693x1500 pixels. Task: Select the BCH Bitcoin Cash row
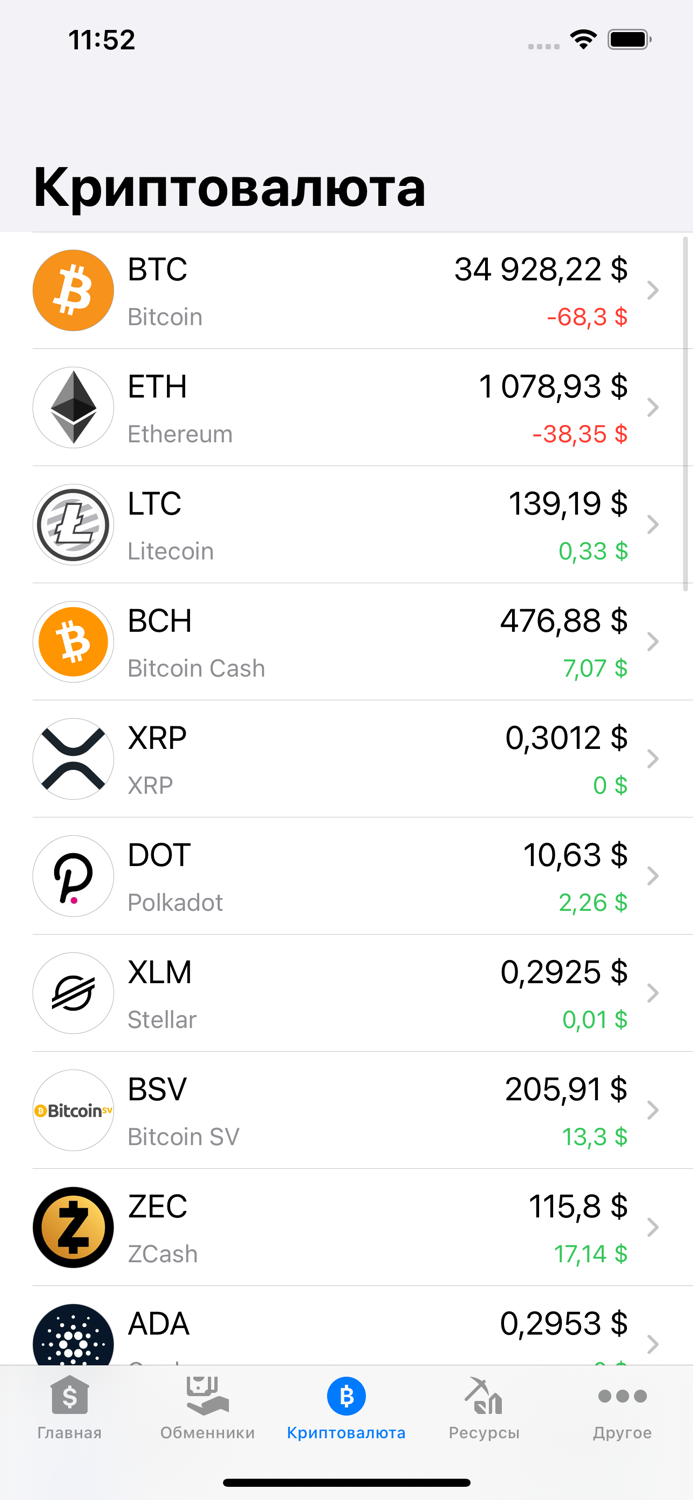(346, 642)
